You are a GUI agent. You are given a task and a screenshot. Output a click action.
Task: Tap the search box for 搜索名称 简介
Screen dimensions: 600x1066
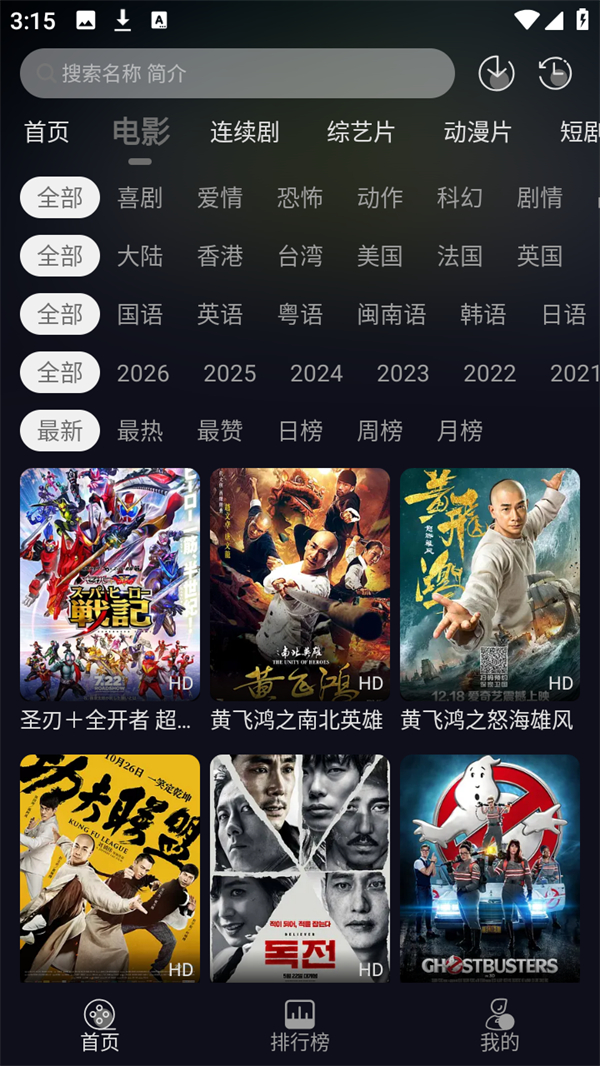(x=237, y=73)
